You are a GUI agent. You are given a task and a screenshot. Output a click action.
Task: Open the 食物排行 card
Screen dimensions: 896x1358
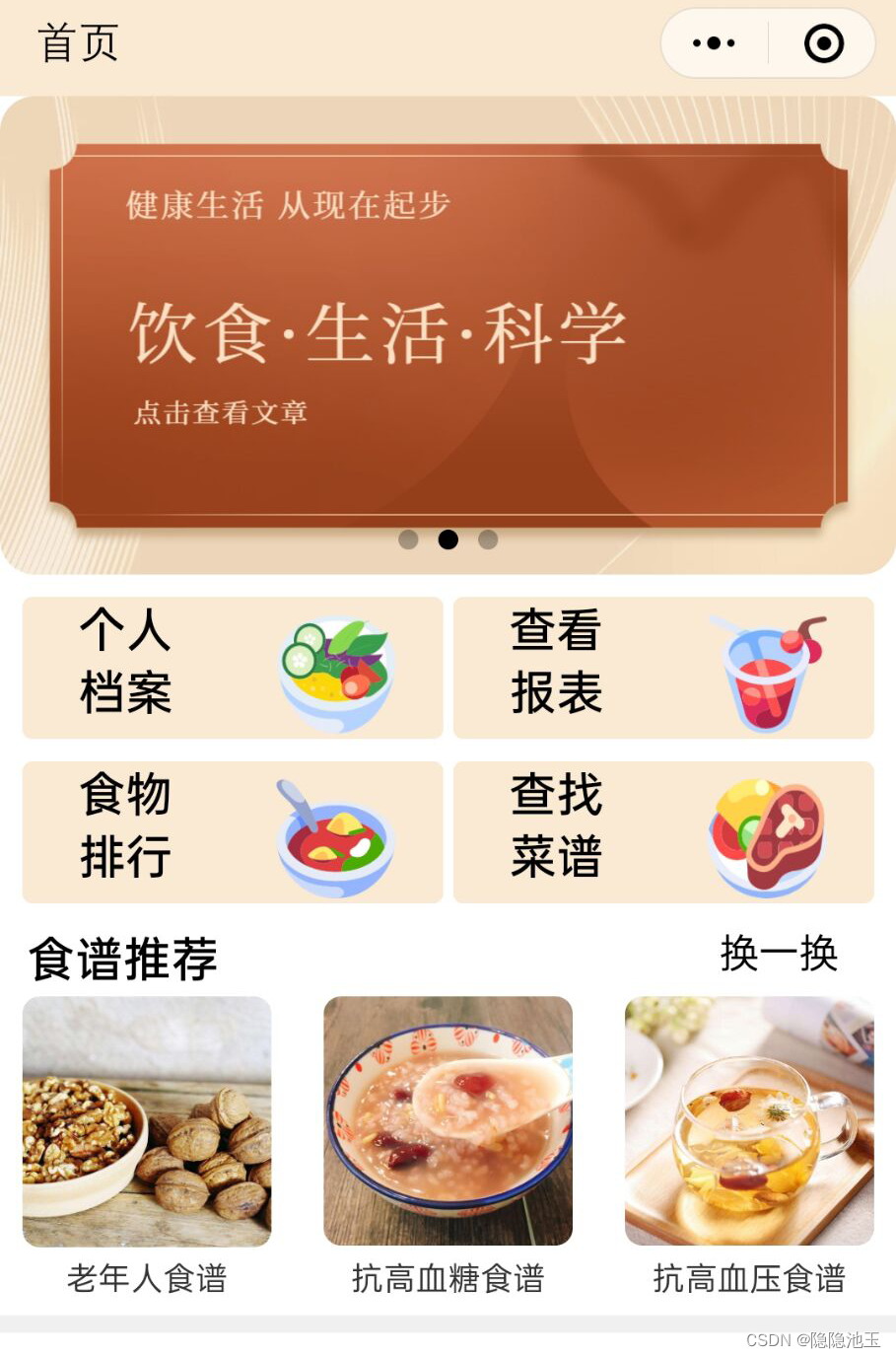pos(233,832)
